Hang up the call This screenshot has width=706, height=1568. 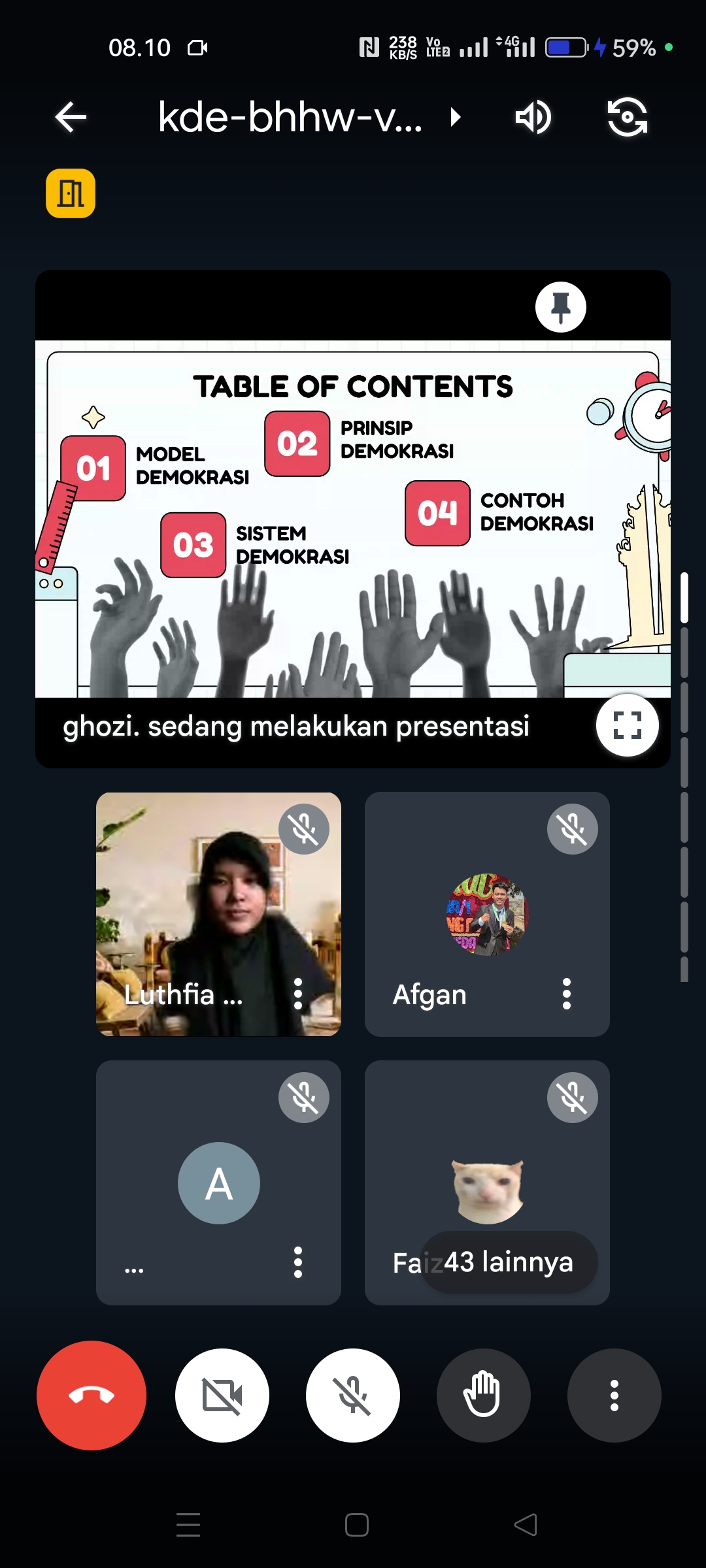pyautogui.click(x=92, y=1396)
